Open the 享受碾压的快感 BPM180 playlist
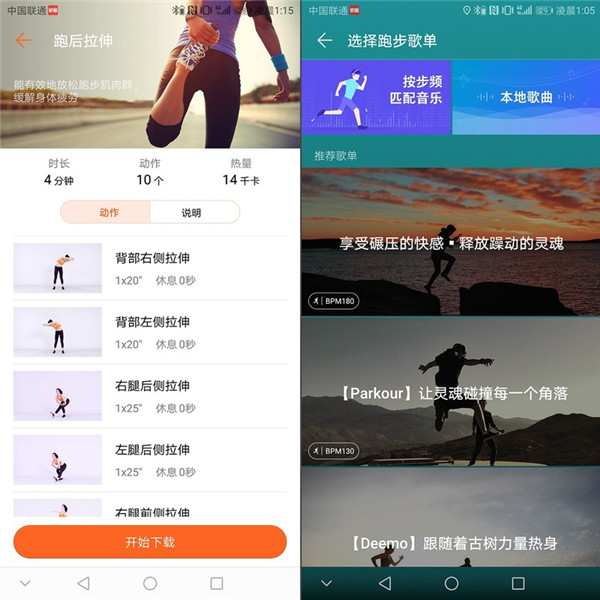The width and height of the screenshot is (600, 600). pyautogui.click(x=450, y=243)
